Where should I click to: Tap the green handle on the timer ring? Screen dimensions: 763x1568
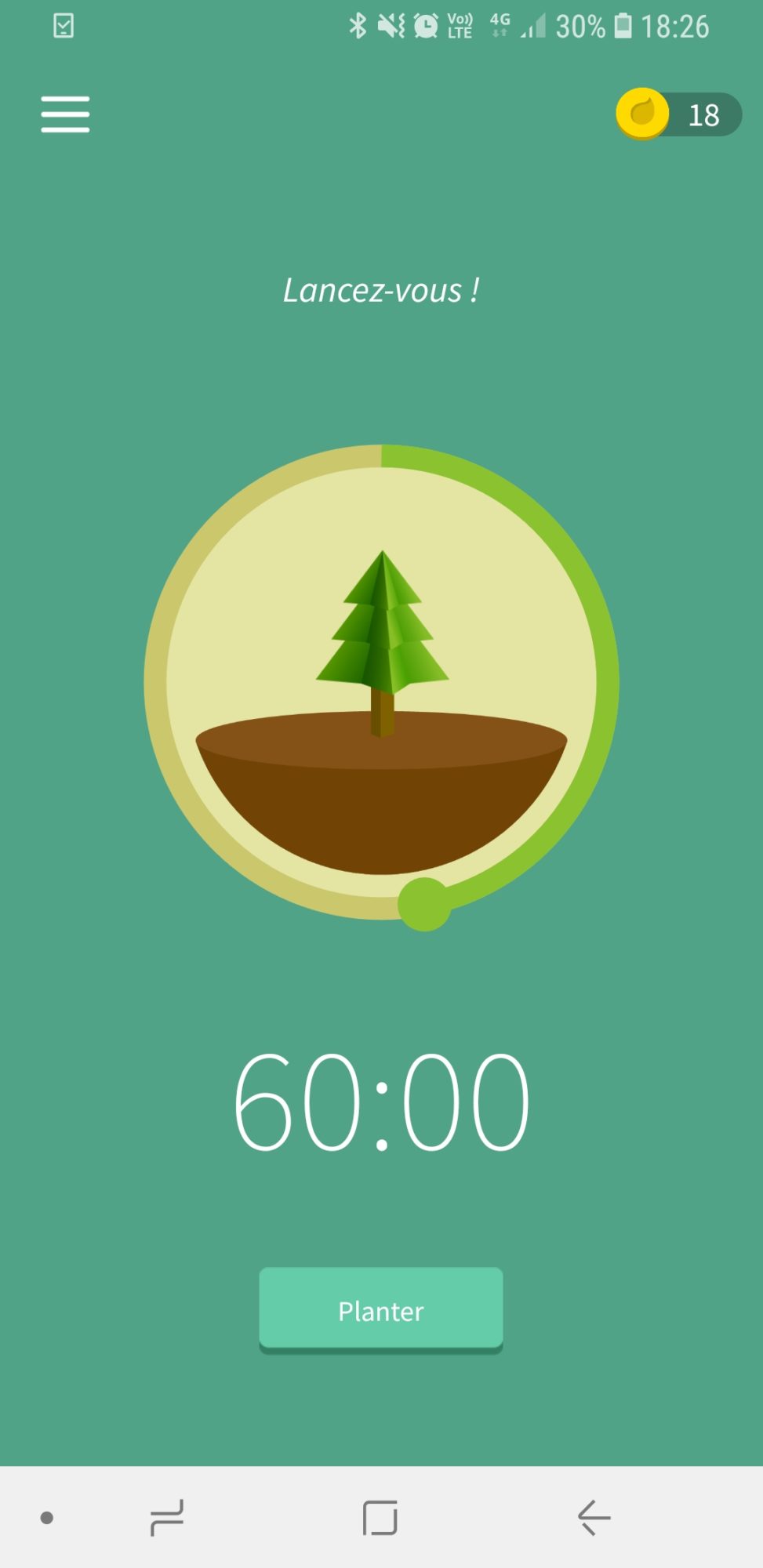(x=424, y=904)
